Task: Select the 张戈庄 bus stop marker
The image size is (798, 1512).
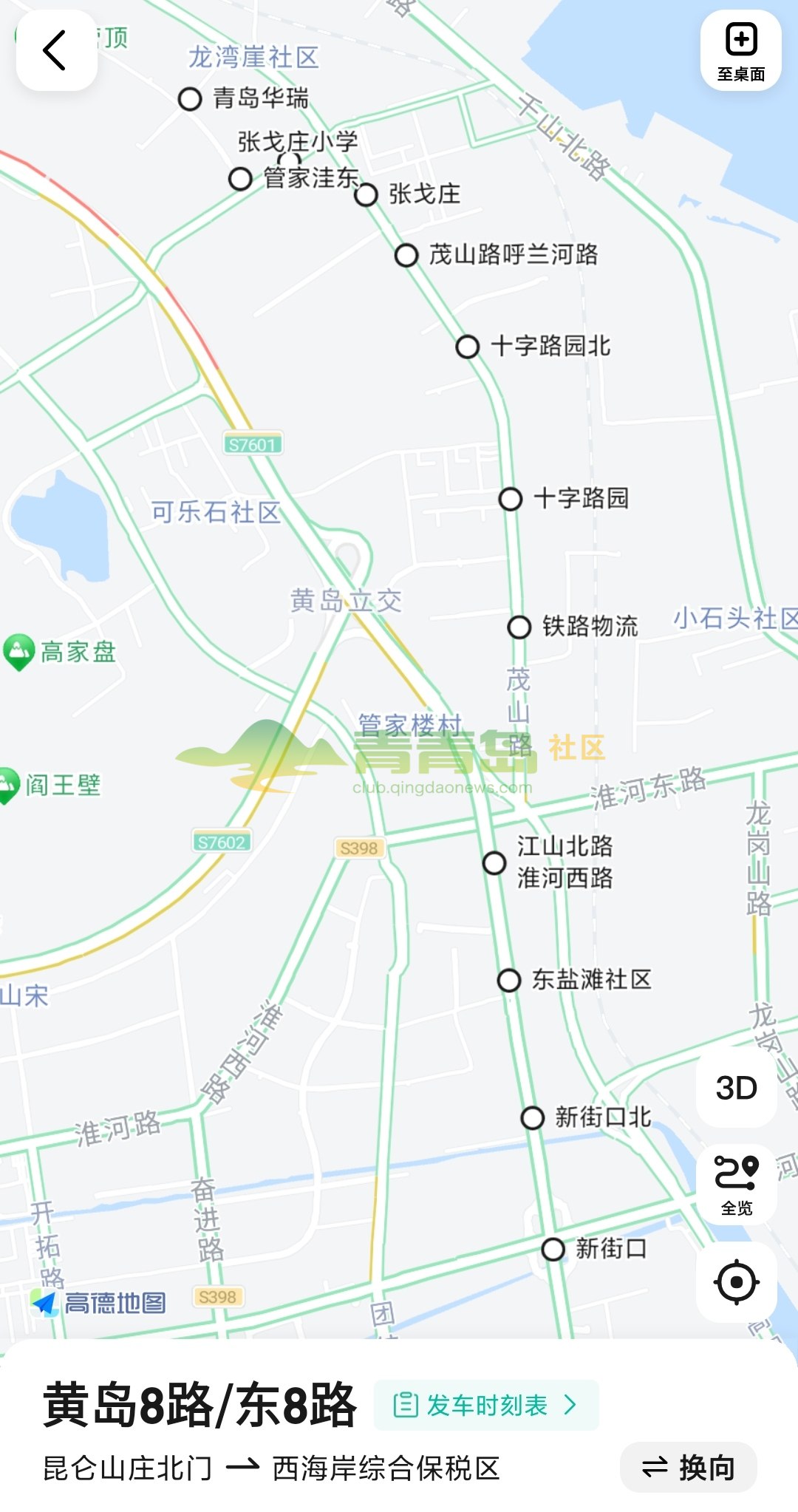Action: 366,195
